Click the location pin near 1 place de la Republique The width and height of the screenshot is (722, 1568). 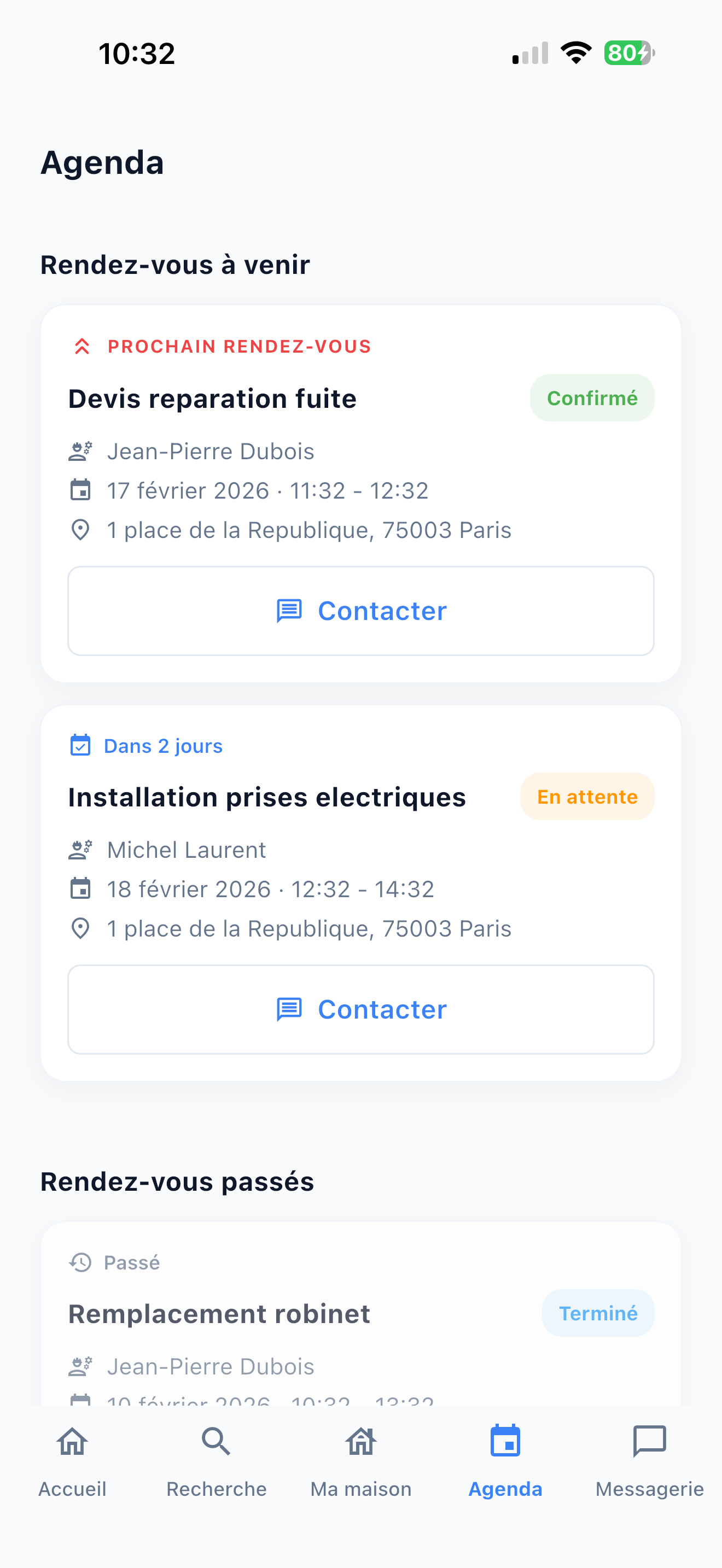tap(80, 530)
